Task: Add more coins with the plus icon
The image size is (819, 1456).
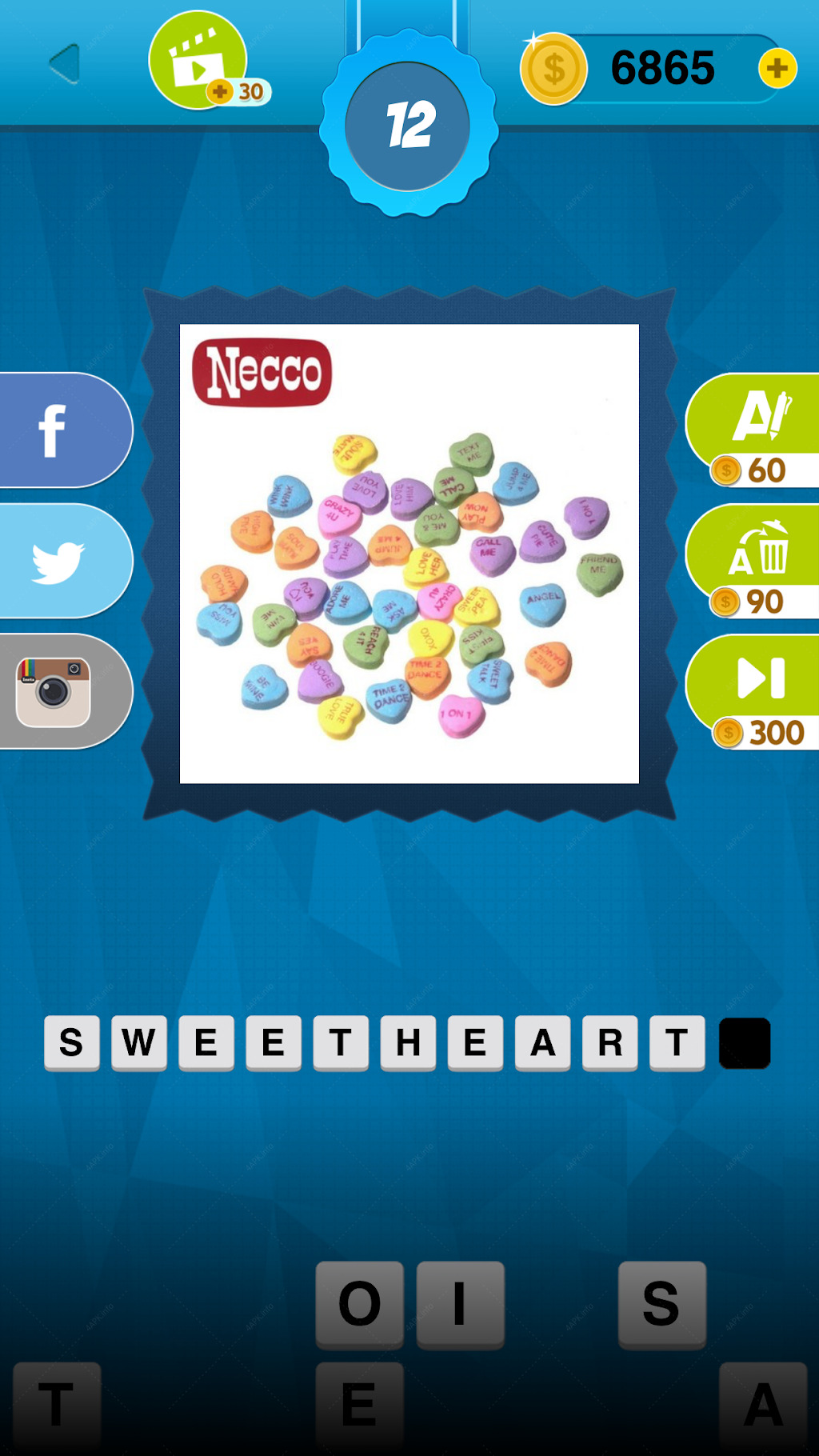Action: coord(777,69)
